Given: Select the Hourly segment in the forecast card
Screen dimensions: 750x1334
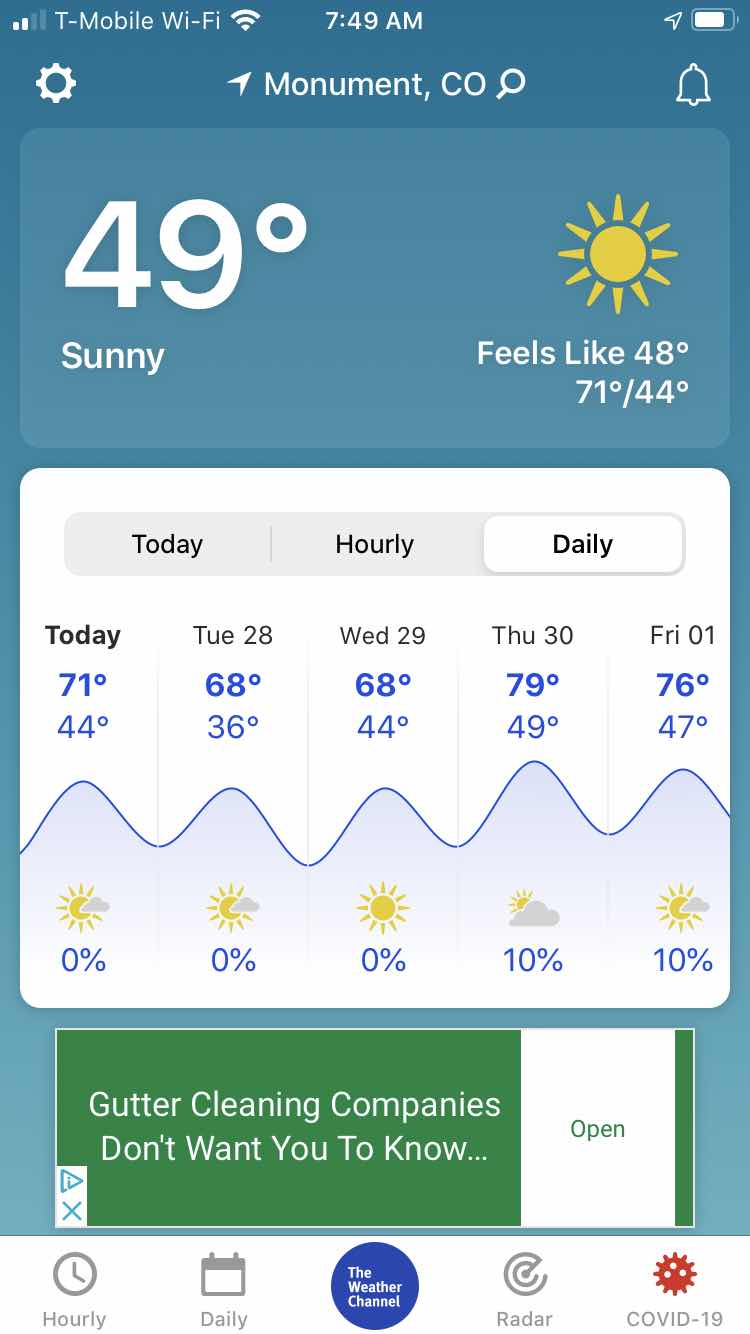Looking at the screenshot, I should point(375,544).
